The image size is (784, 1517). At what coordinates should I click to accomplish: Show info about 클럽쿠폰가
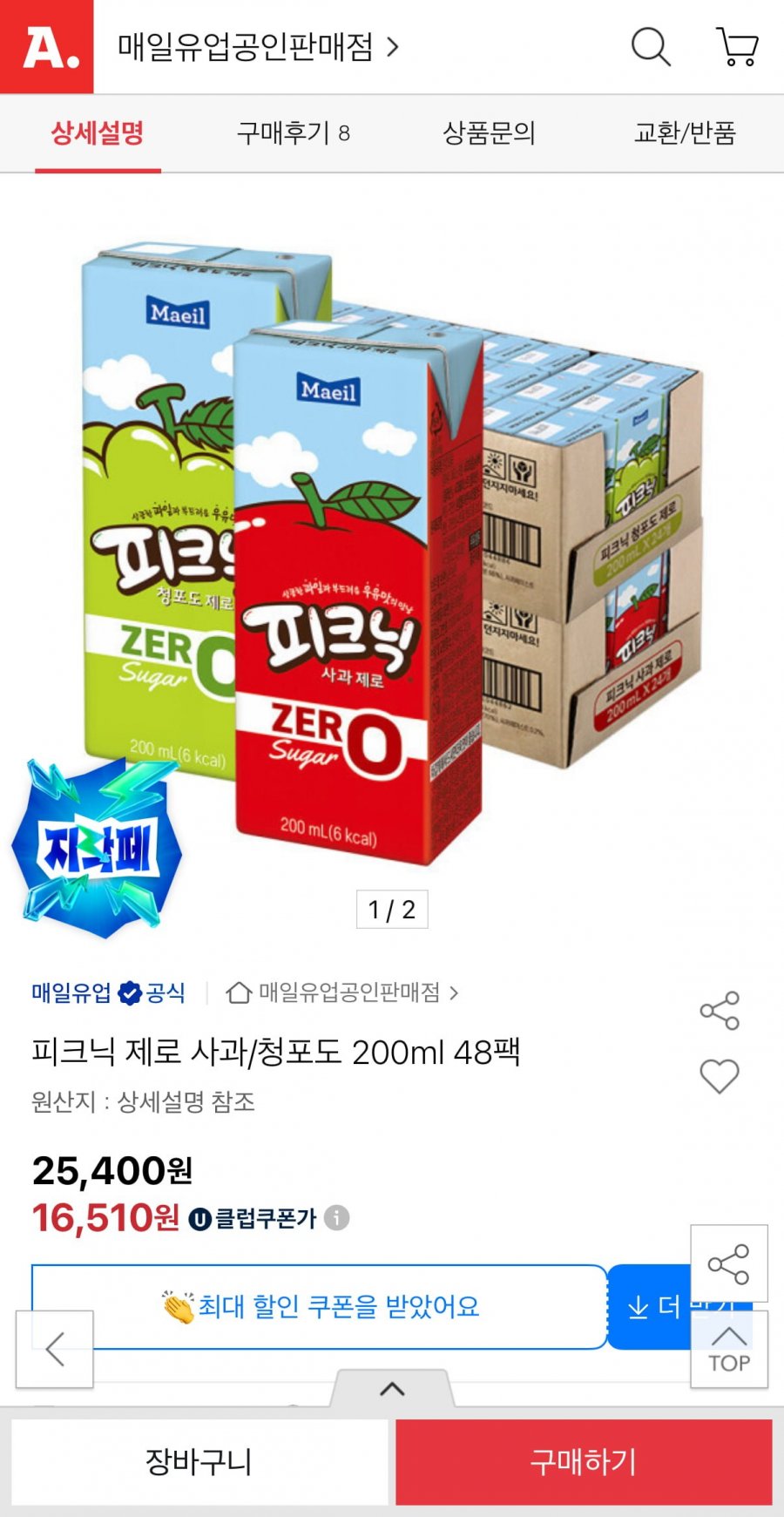click(337, 1217)
